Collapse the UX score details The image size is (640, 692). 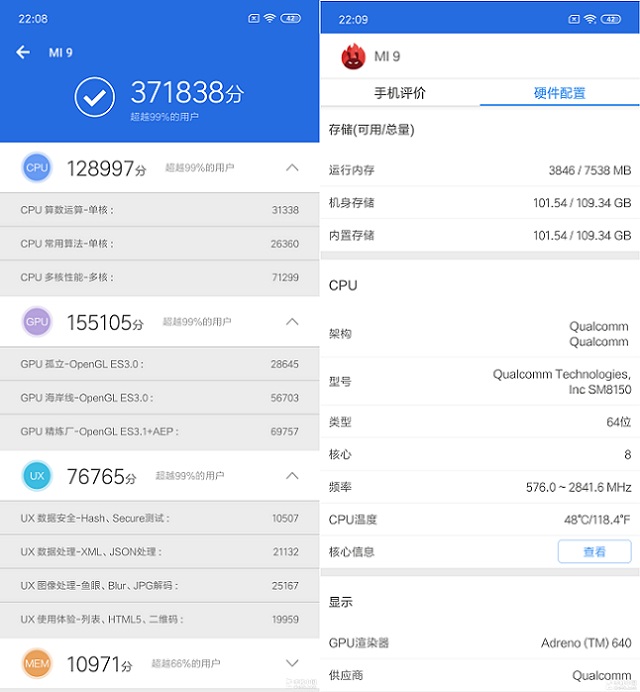(292, 475)
